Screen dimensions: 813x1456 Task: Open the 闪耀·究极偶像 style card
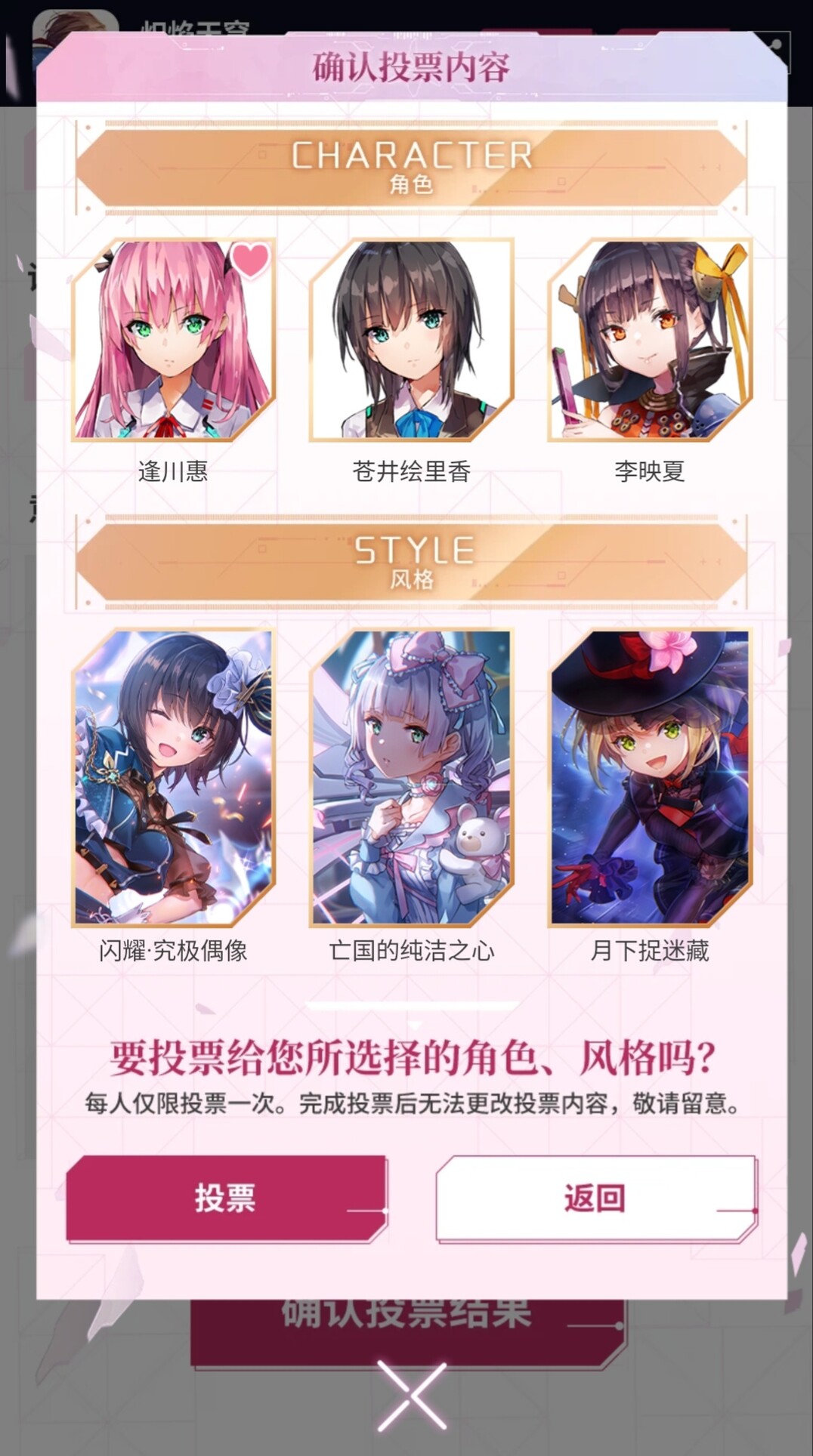pos(173,778)
